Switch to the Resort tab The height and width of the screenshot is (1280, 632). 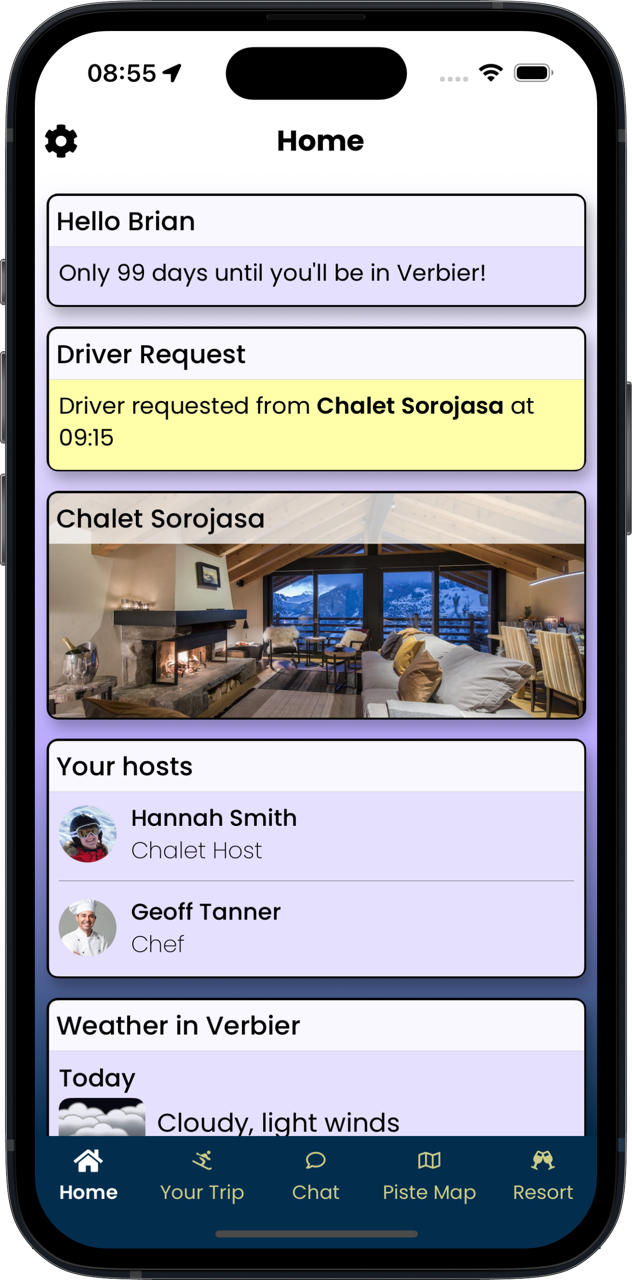[543, 1175]
